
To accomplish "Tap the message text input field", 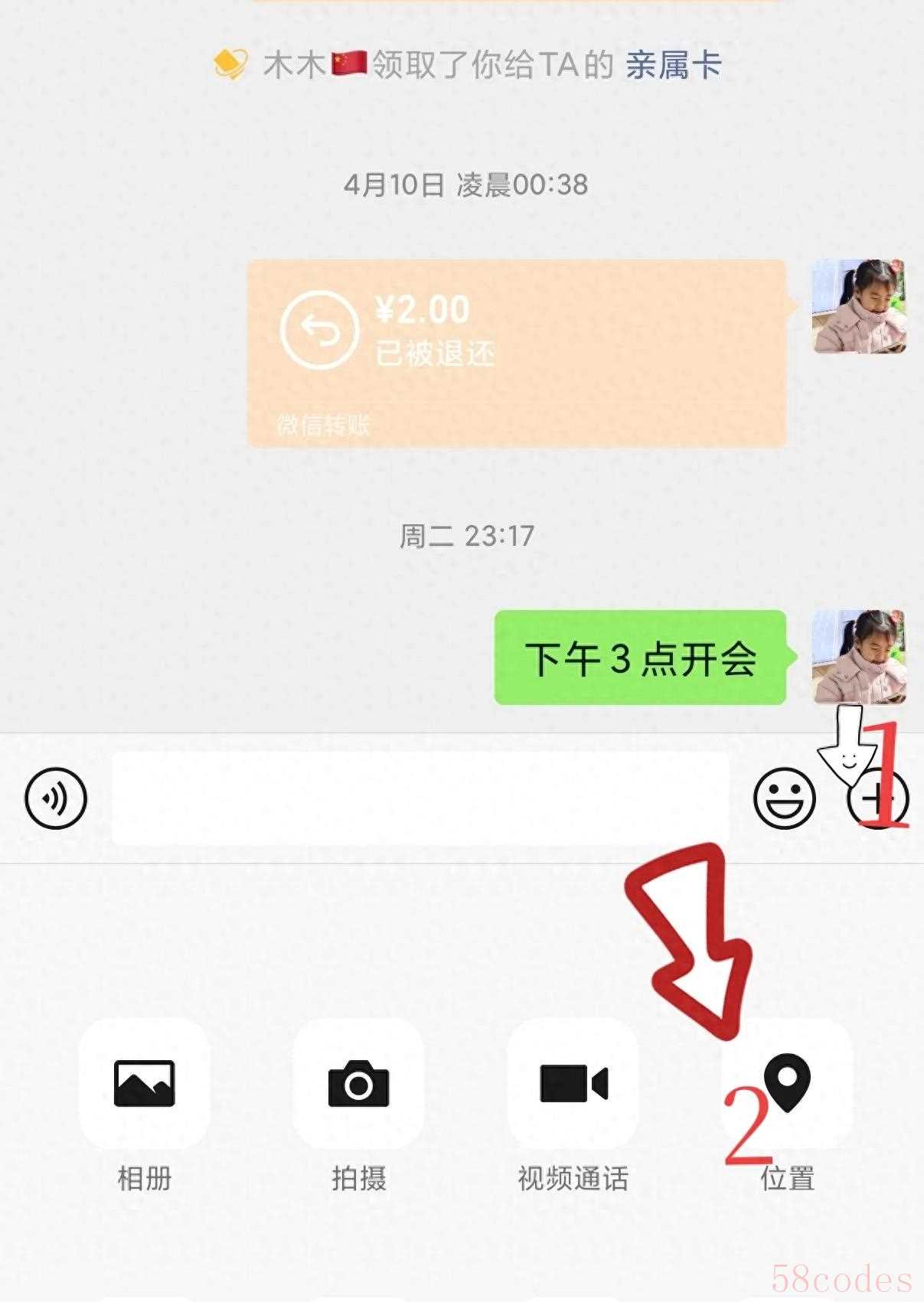I will coord(420,798).
